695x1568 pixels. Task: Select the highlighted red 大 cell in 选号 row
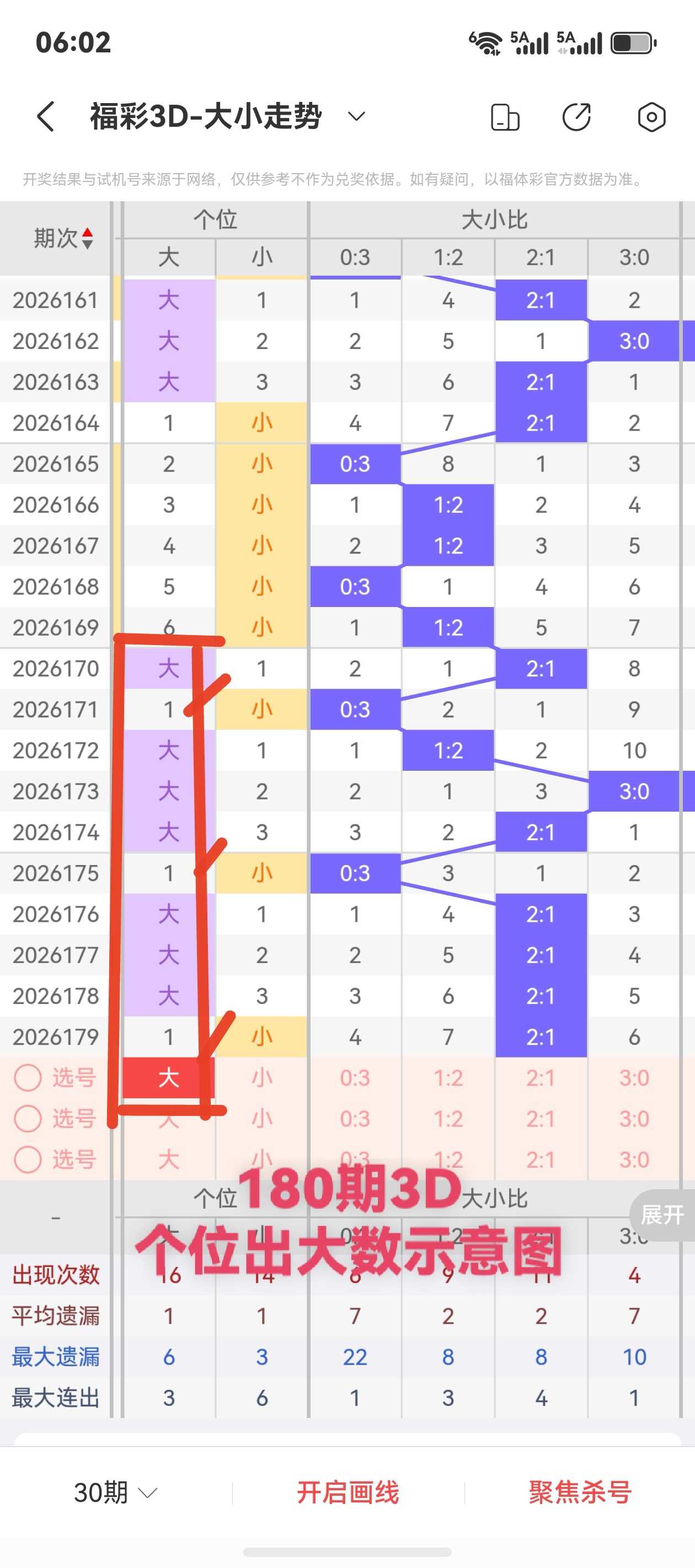169,1077
